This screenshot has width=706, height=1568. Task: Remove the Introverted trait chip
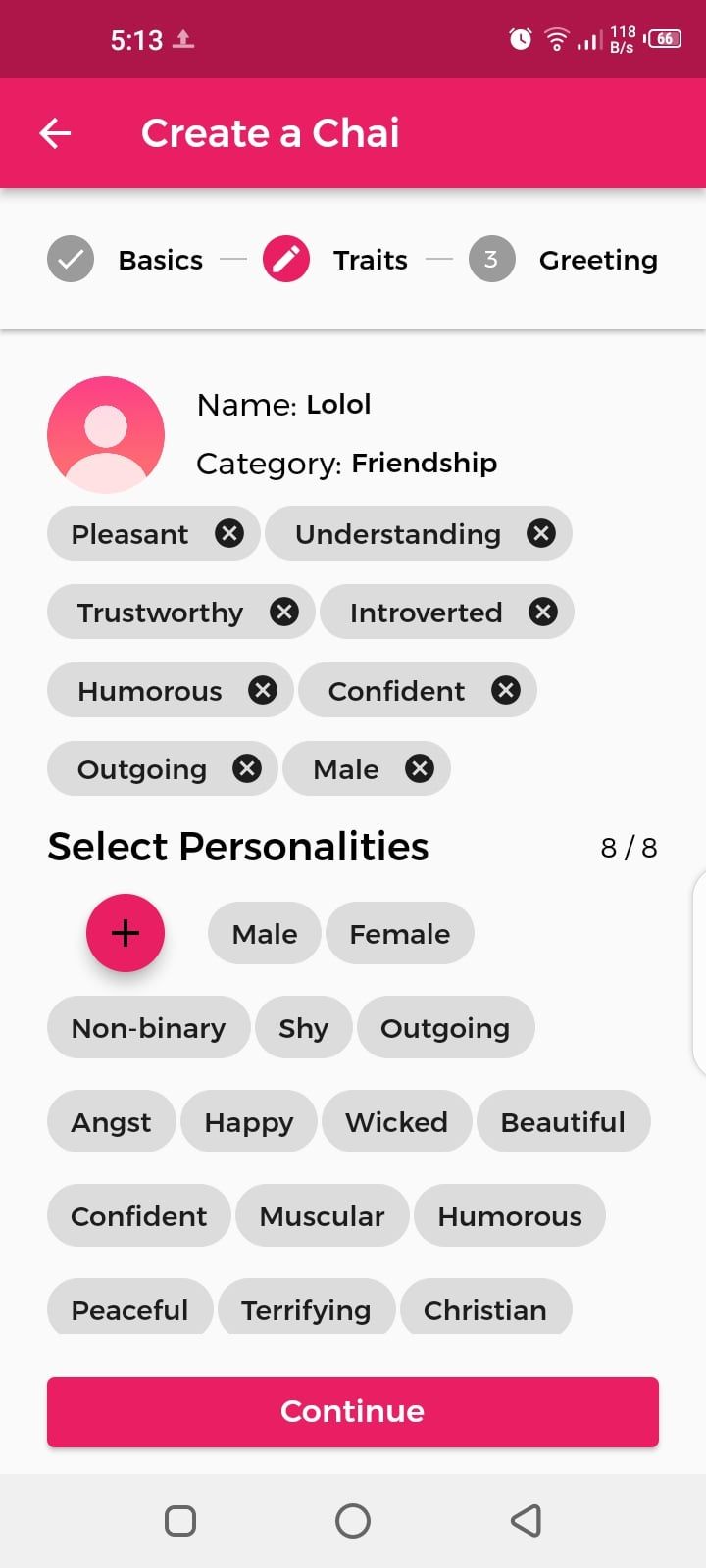point(543,612)
